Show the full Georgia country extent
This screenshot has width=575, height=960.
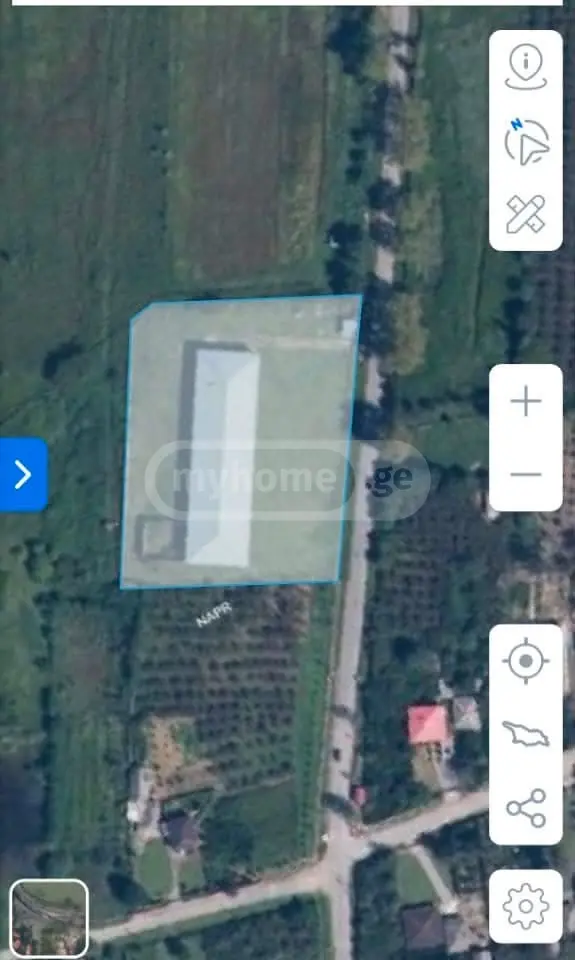click(x=525, y=734)
